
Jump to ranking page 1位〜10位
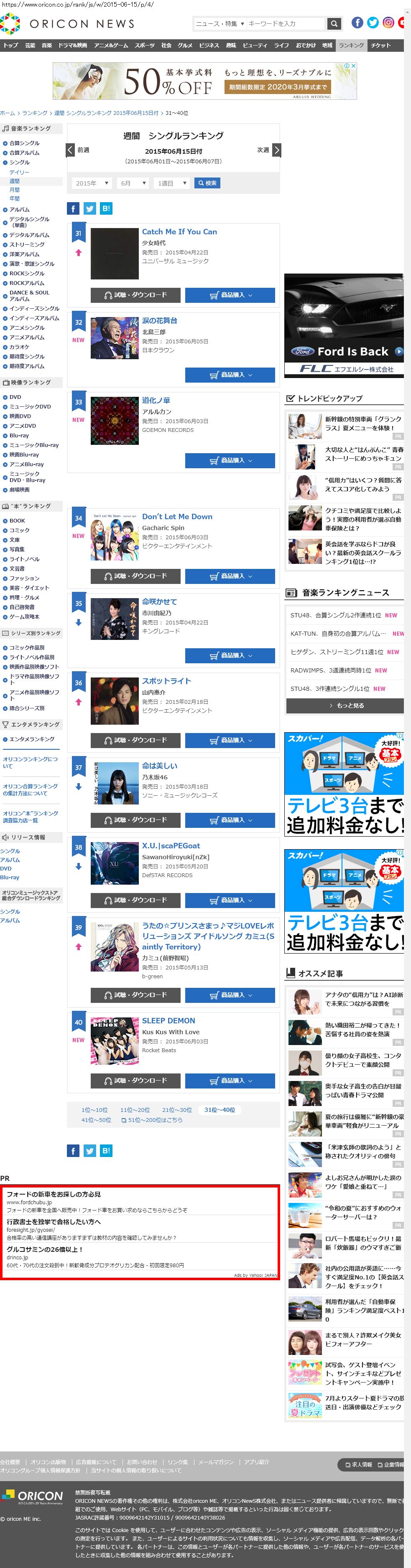(x=94, y=1110)
